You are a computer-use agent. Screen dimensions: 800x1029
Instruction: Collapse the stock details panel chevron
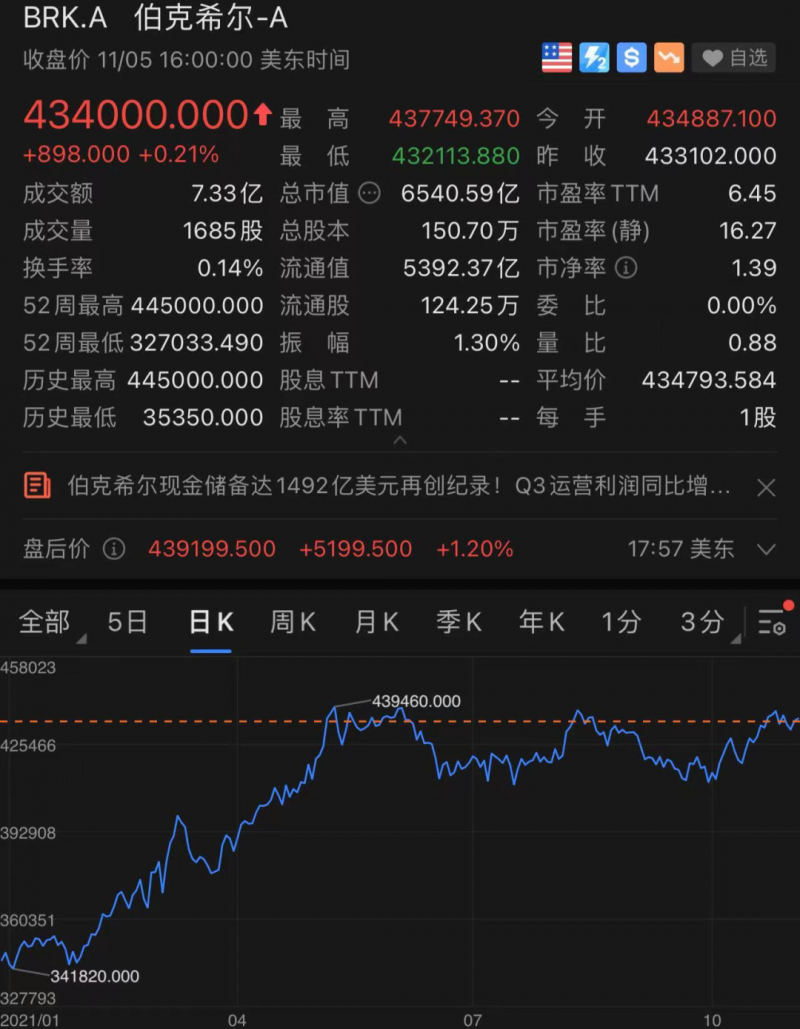[400, 441]
